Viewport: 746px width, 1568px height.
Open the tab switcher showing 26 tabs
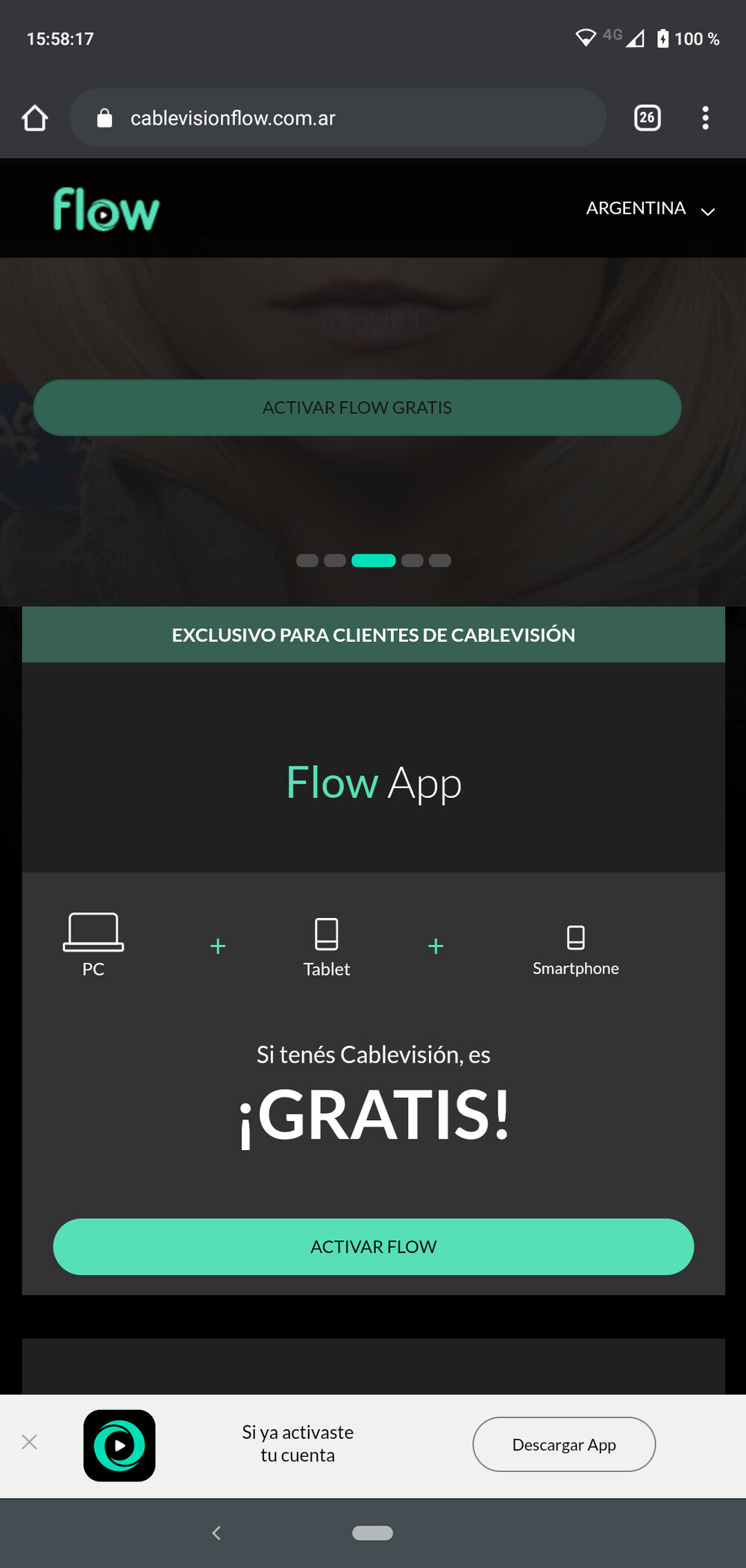click(647, 118)
